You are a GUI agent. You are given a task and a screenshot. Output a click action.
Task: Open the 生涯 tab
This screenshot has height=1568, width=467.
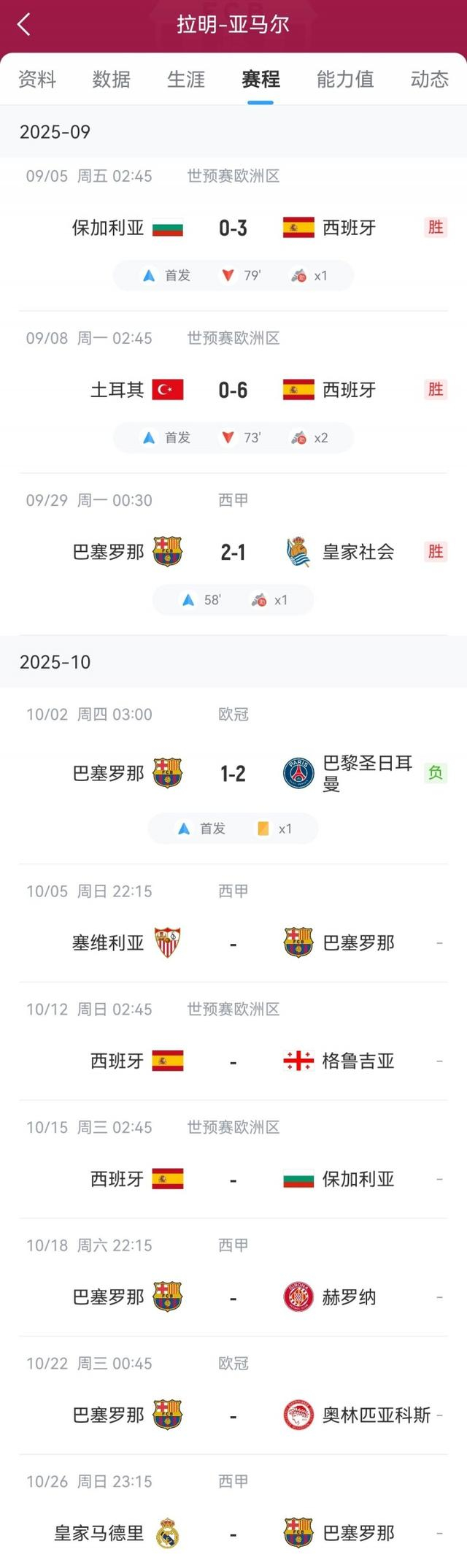click(186, 79)
